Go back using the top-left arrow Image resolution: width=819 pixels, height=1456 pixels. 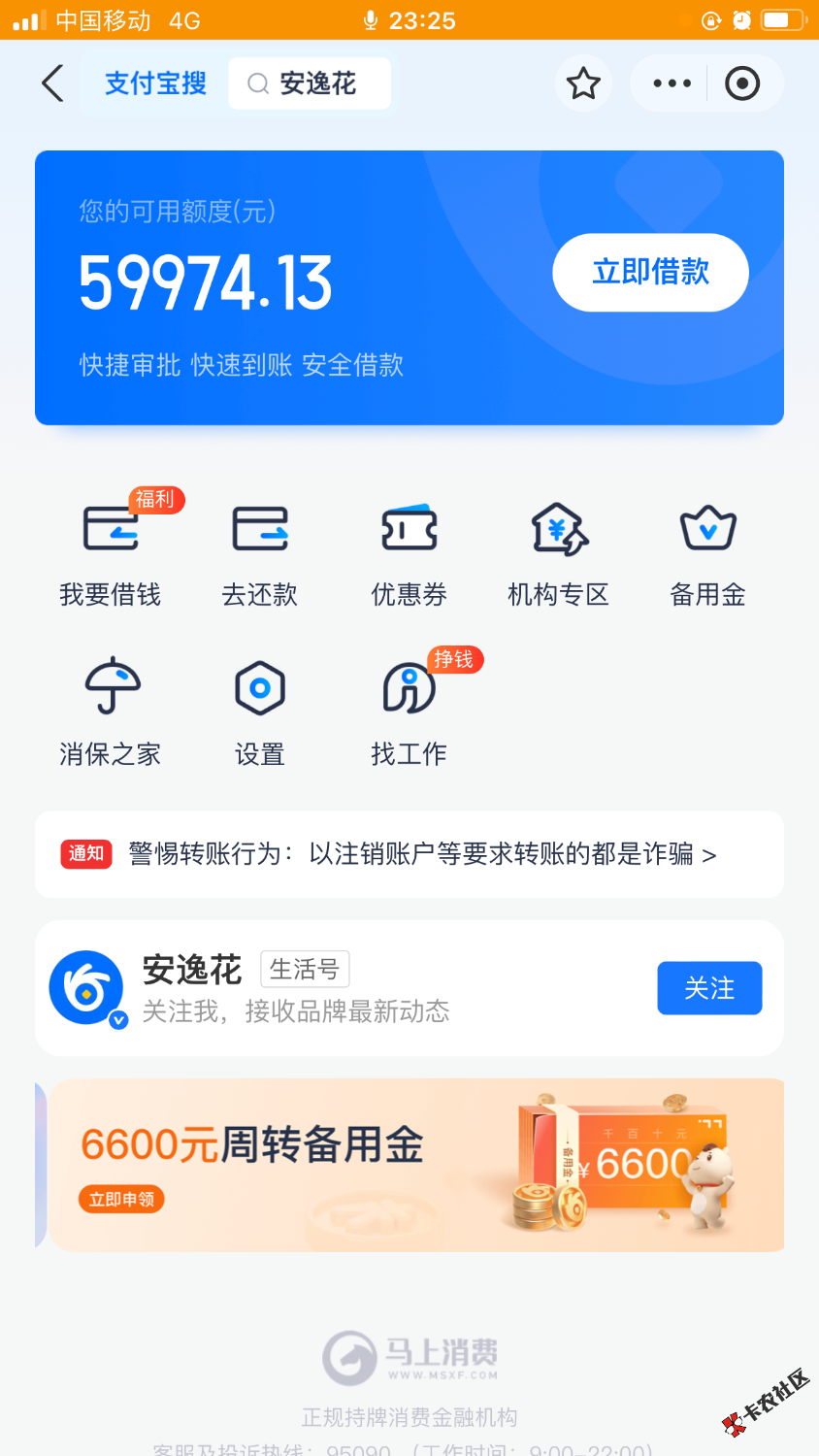point(53,83)
